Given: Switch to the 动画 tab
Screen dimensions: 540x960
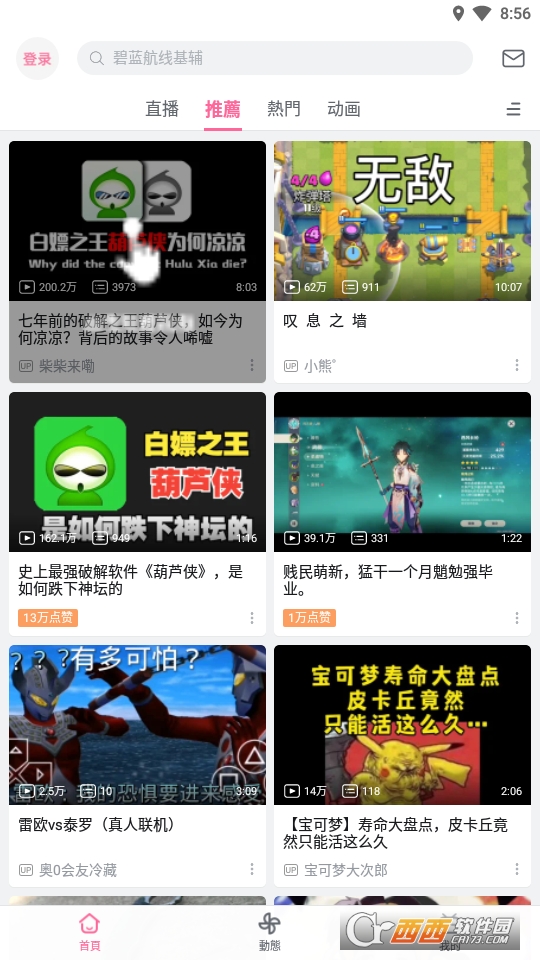Looking at the screenshot, I should tap(343, 109).
